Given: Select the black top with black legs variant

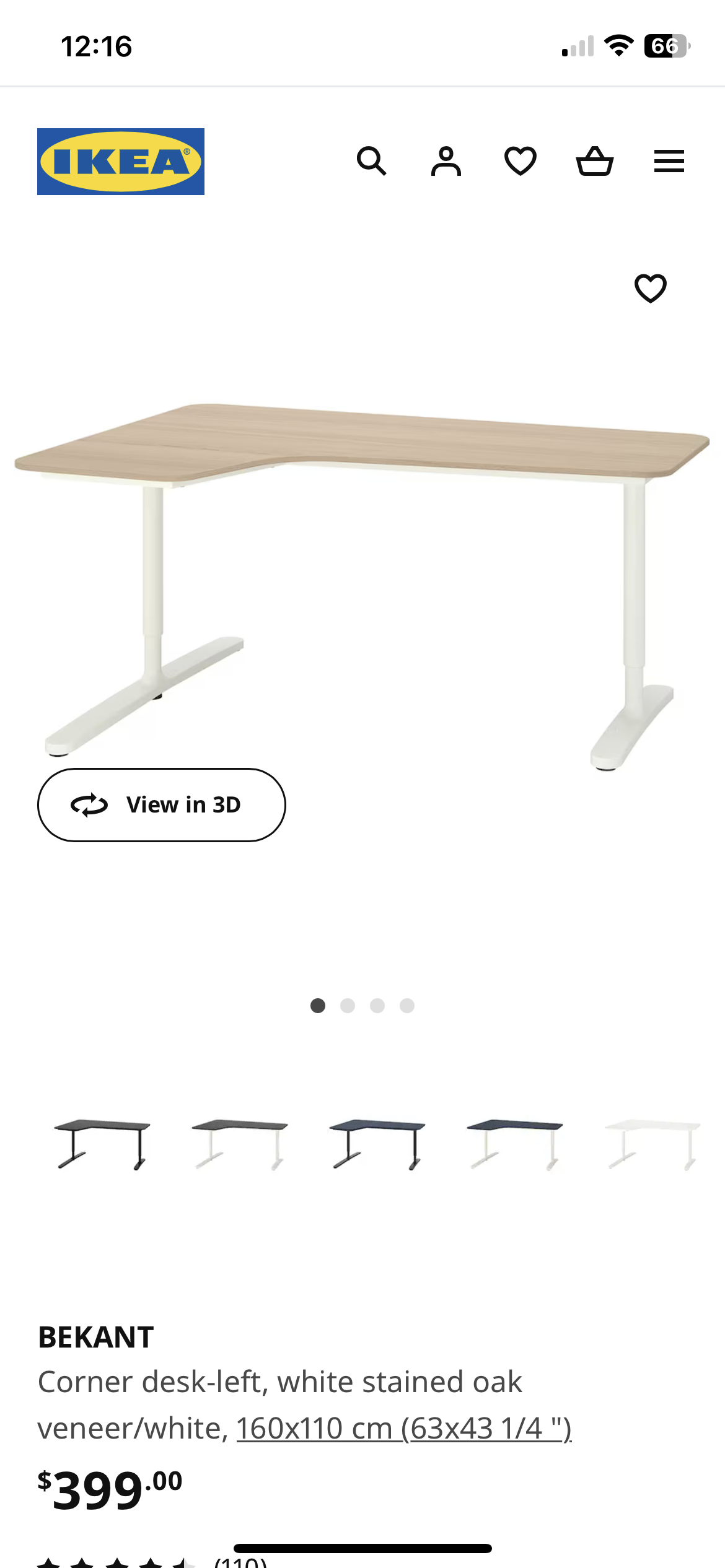Looking at the screenshot, I should tap(102, 1144).
